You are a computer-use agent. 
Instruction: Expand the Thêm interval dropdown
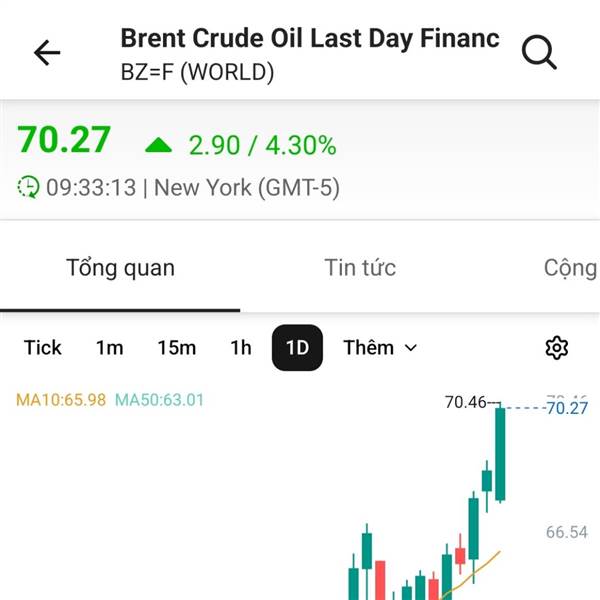[x=380, y=348]
